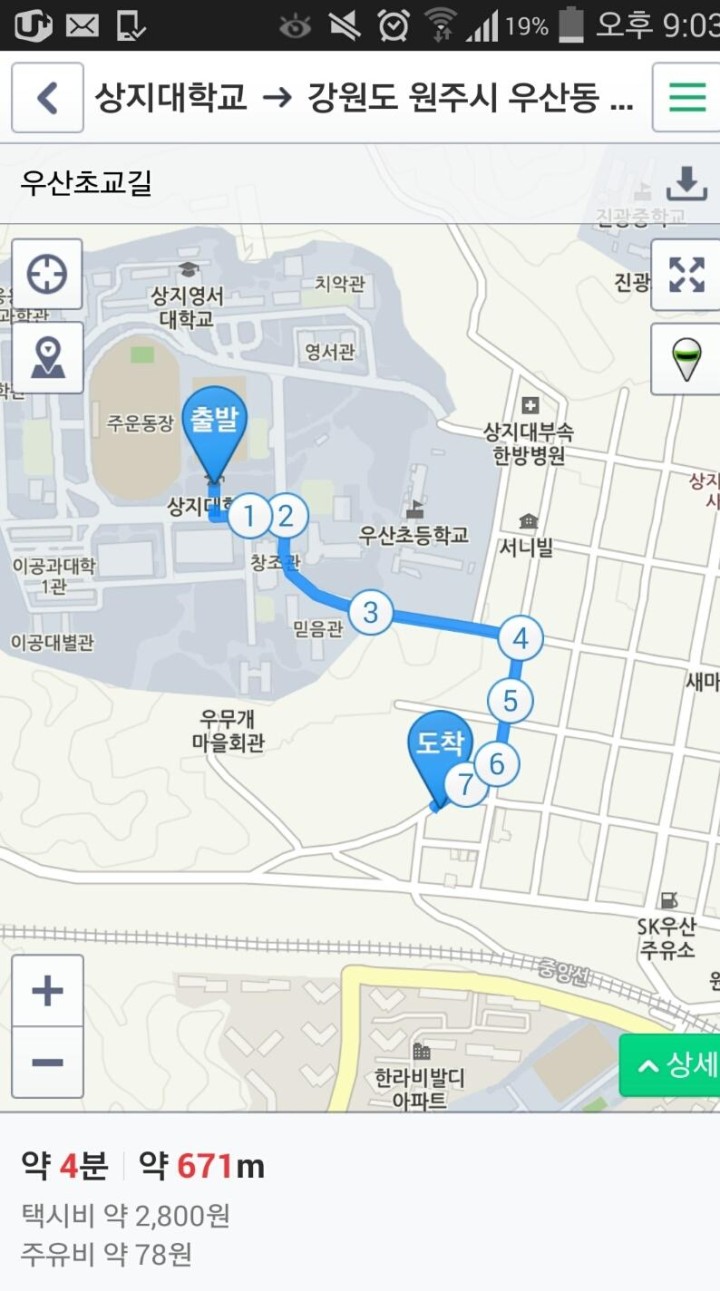Tap the 출발 start marker
The image size is (720, 1291).
214,432
